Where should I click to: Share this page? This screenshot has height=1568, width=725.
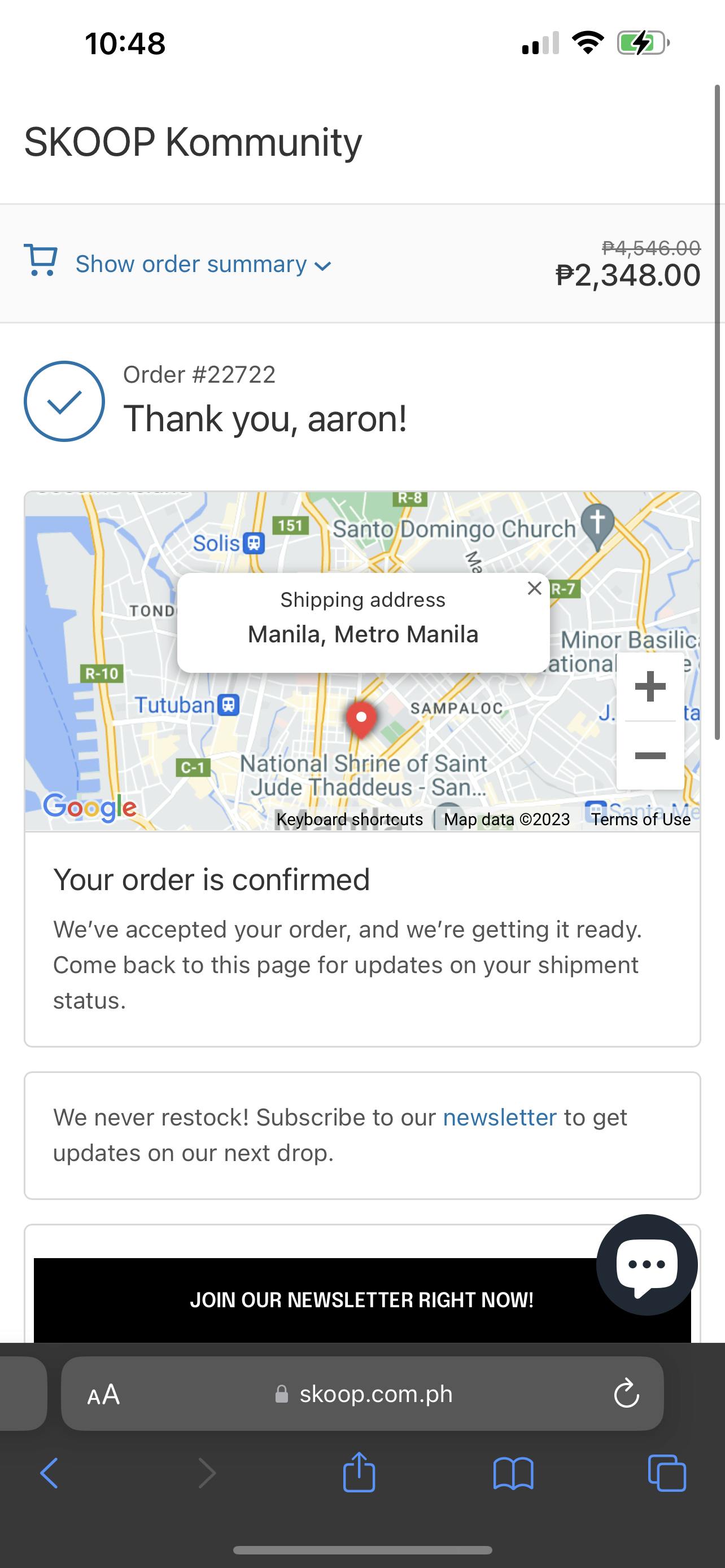359,1472
